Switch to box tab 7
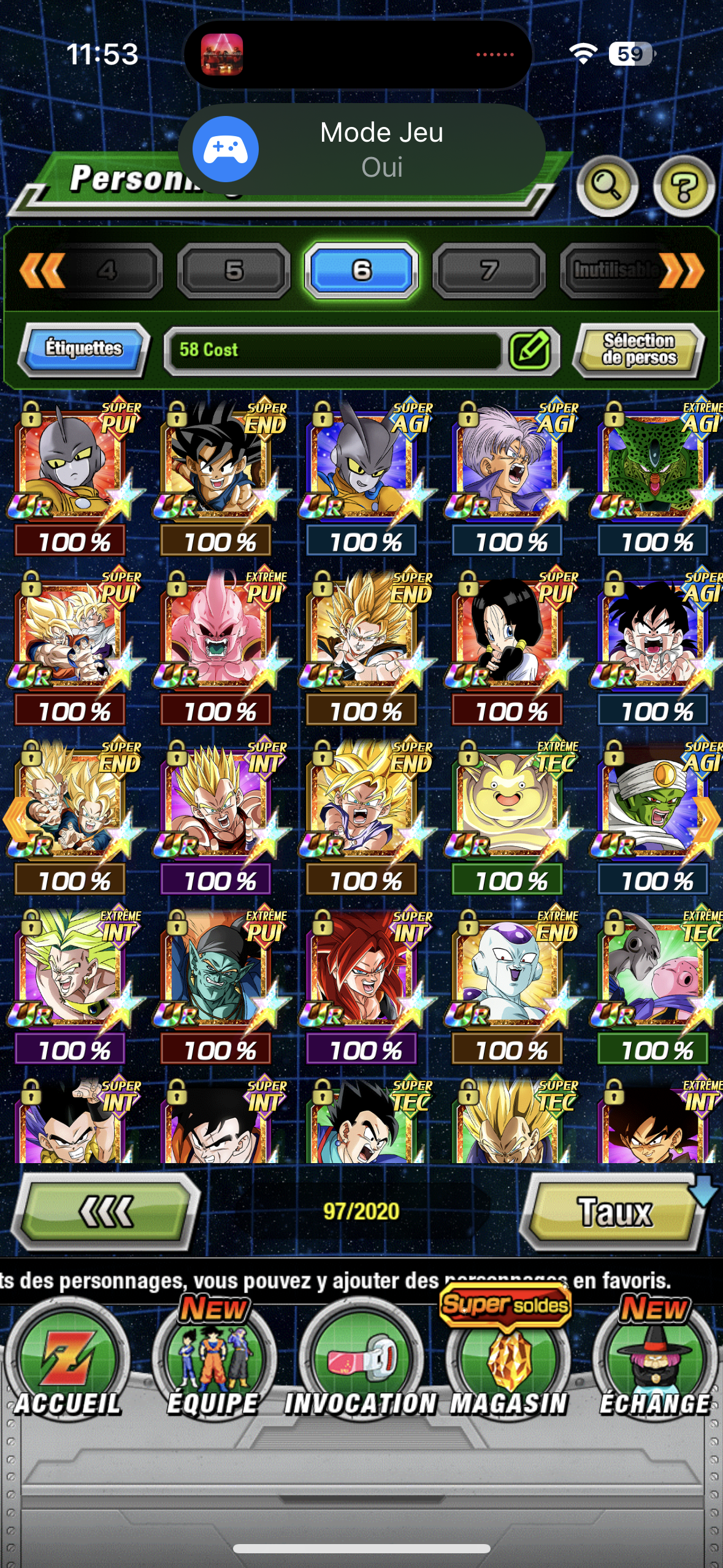 click(488, 271)
